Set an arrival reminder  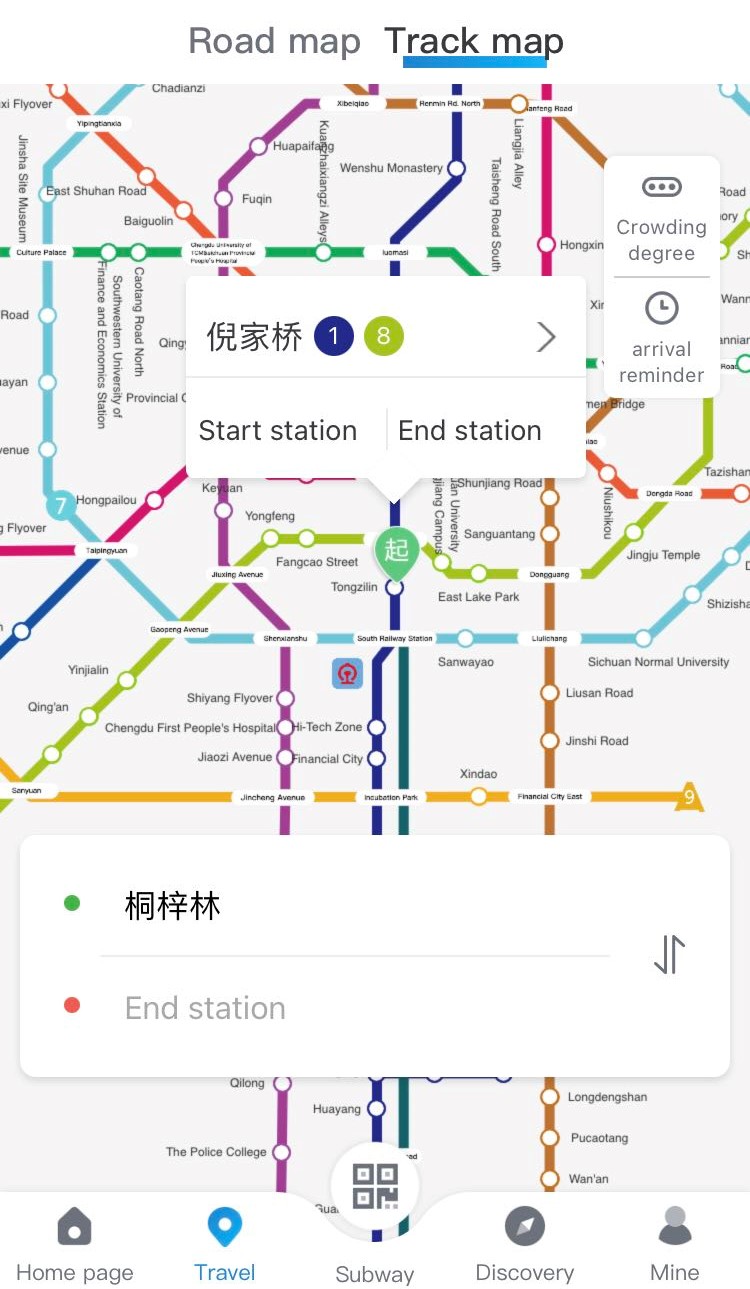(661, 339)
